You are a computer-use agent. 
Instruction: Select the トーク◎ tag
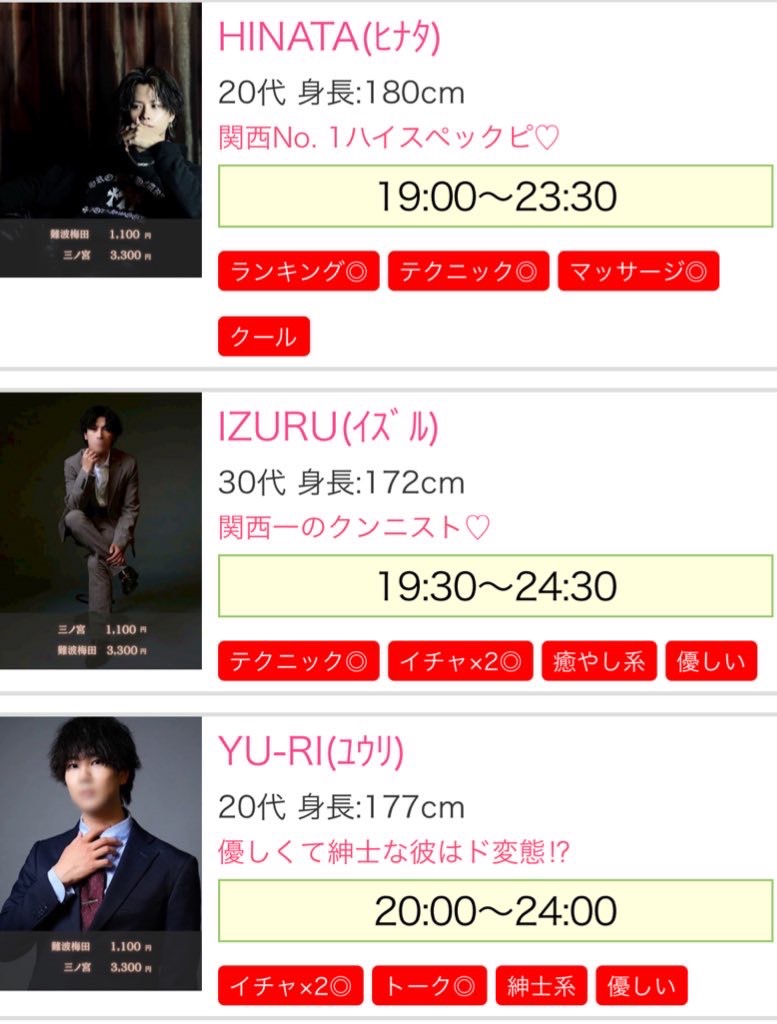coord(429,986)
